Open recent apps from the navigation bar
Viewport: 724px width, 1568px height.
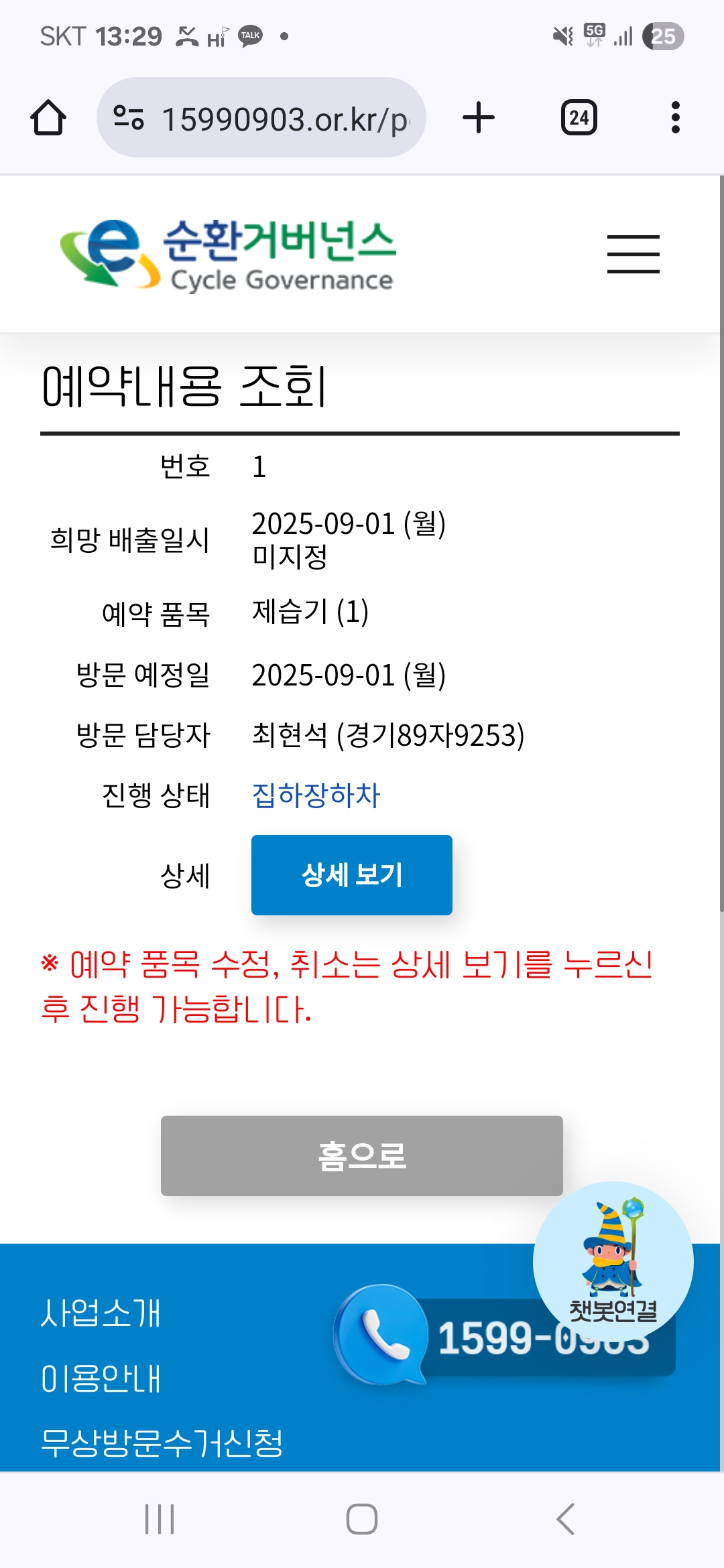(x=160, y=1519)
